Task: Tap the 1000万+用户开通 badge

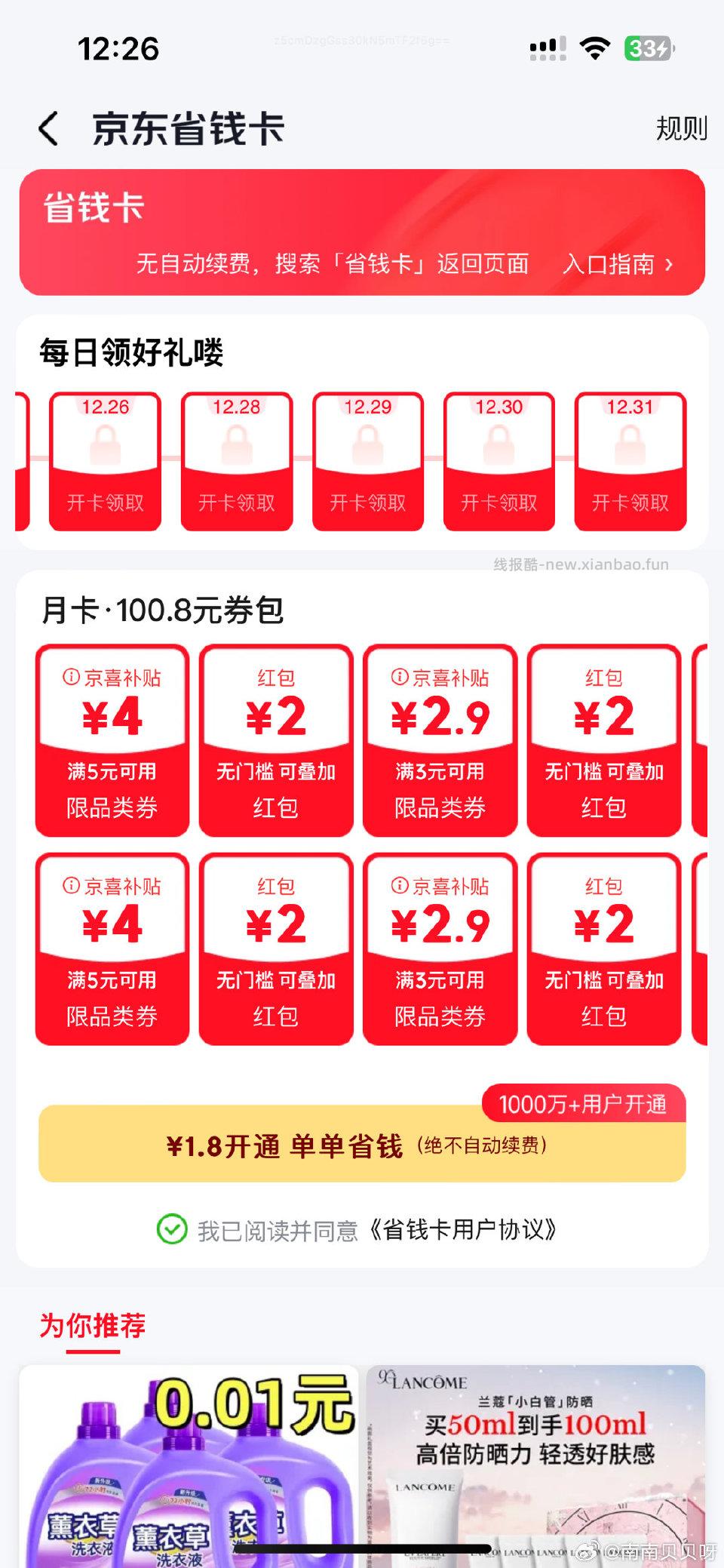Action: tap(582, 1106)
